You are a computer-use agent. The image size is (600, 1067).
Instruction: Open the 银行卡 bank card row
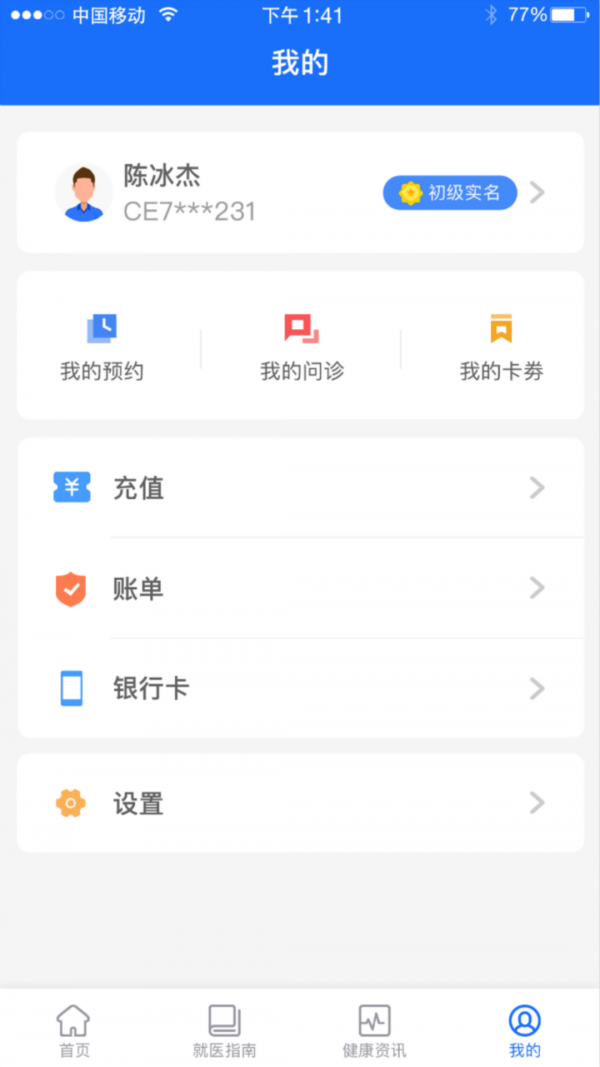300,689
